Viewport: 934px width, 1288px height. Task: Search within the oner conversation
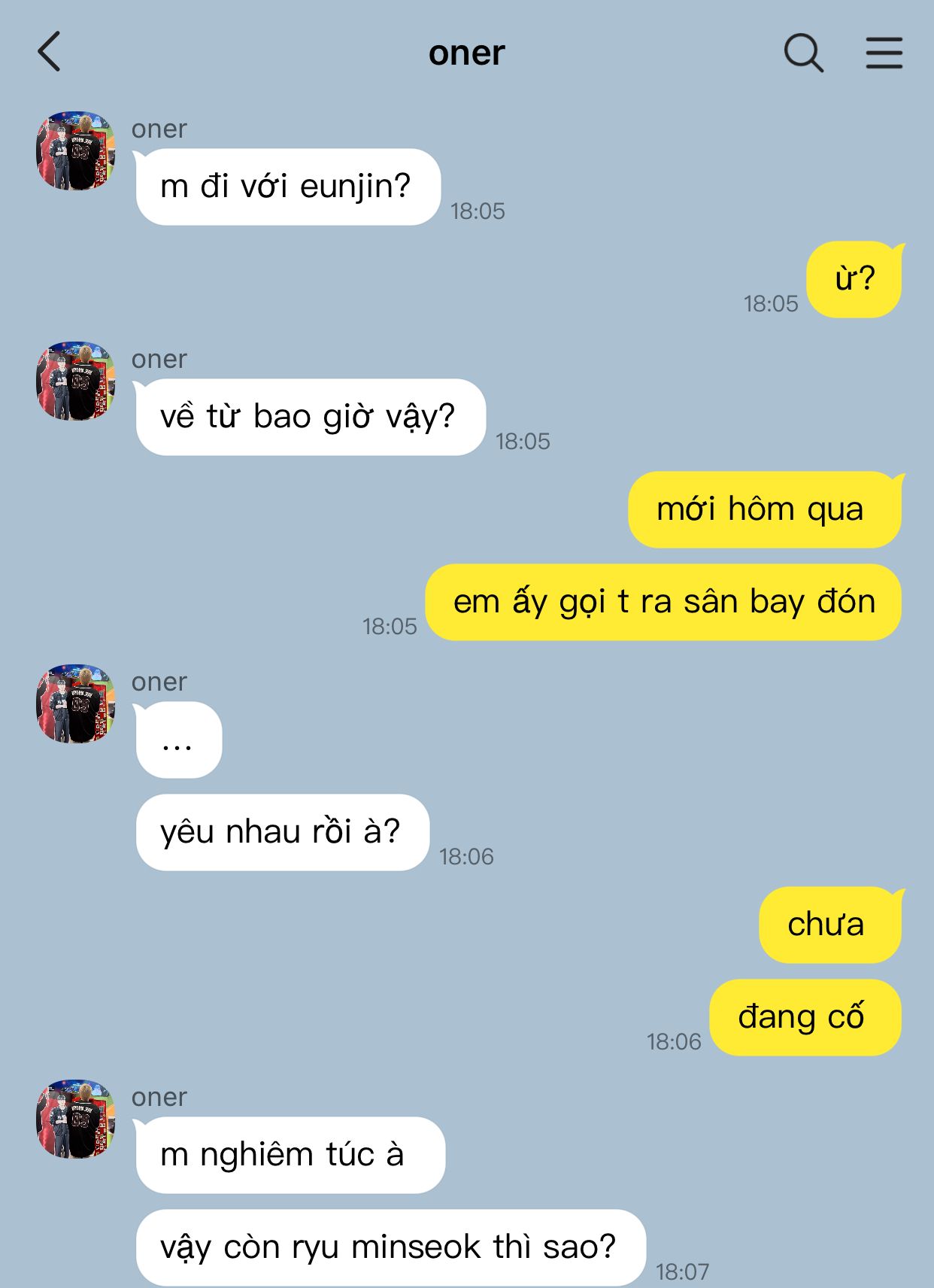[803, 53]
